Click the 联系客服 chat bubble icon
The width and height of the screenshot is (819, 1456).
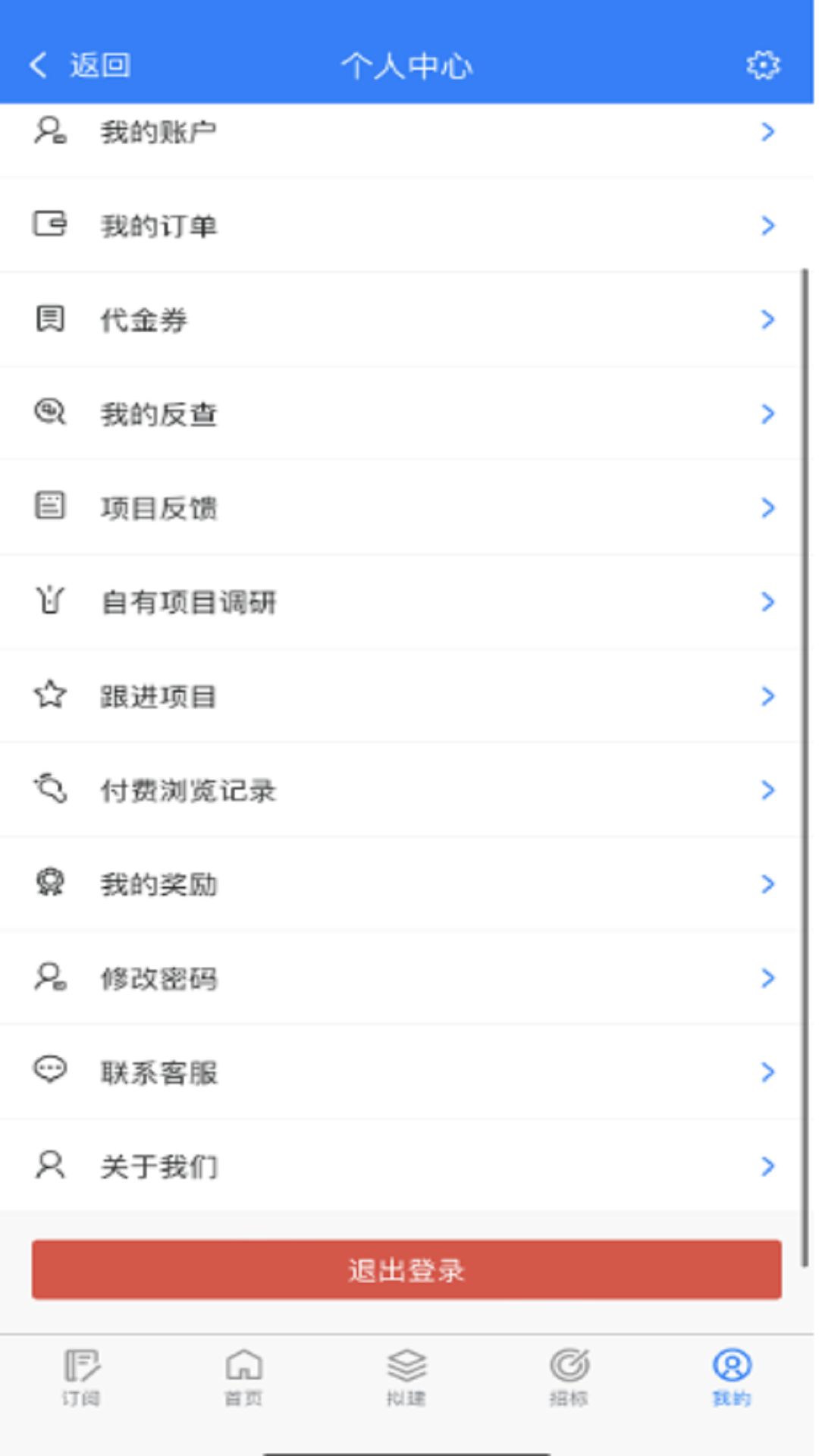coord(49,1072)
